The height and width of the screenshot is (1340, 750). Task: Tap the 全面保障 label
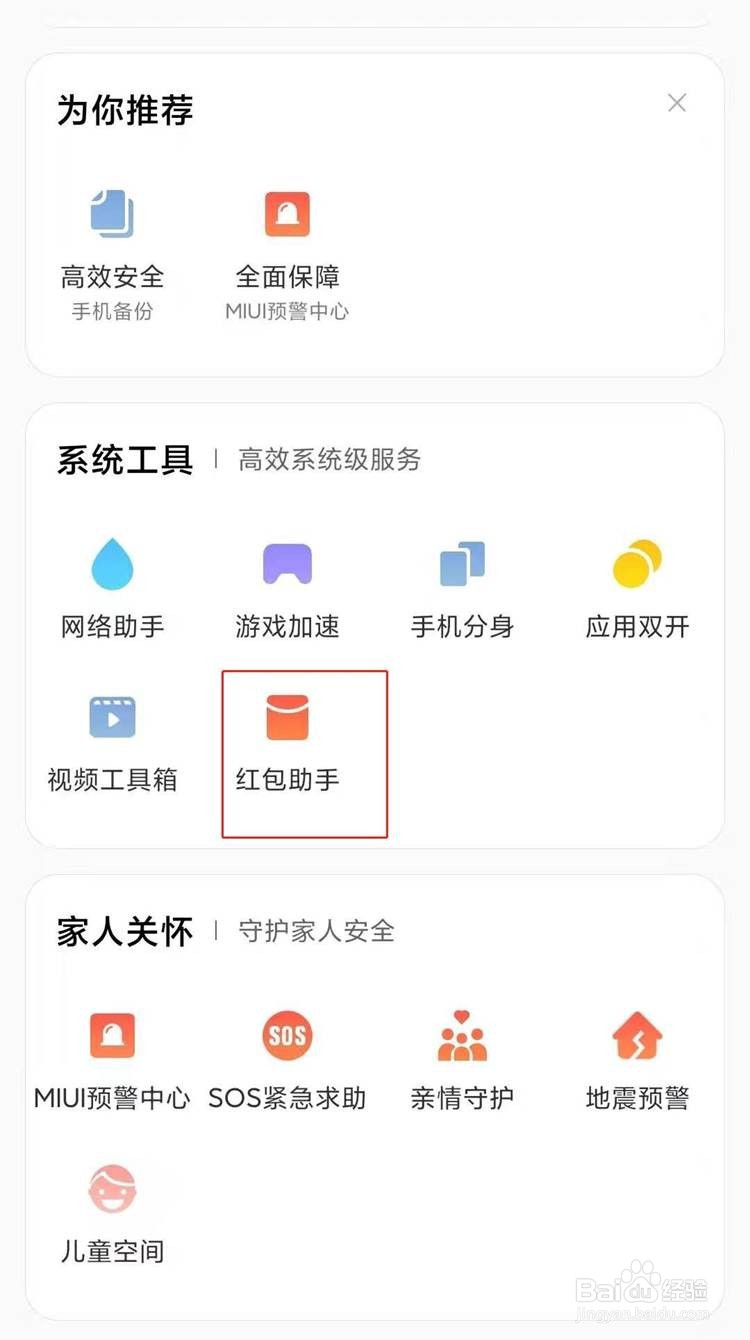[287, 277]
